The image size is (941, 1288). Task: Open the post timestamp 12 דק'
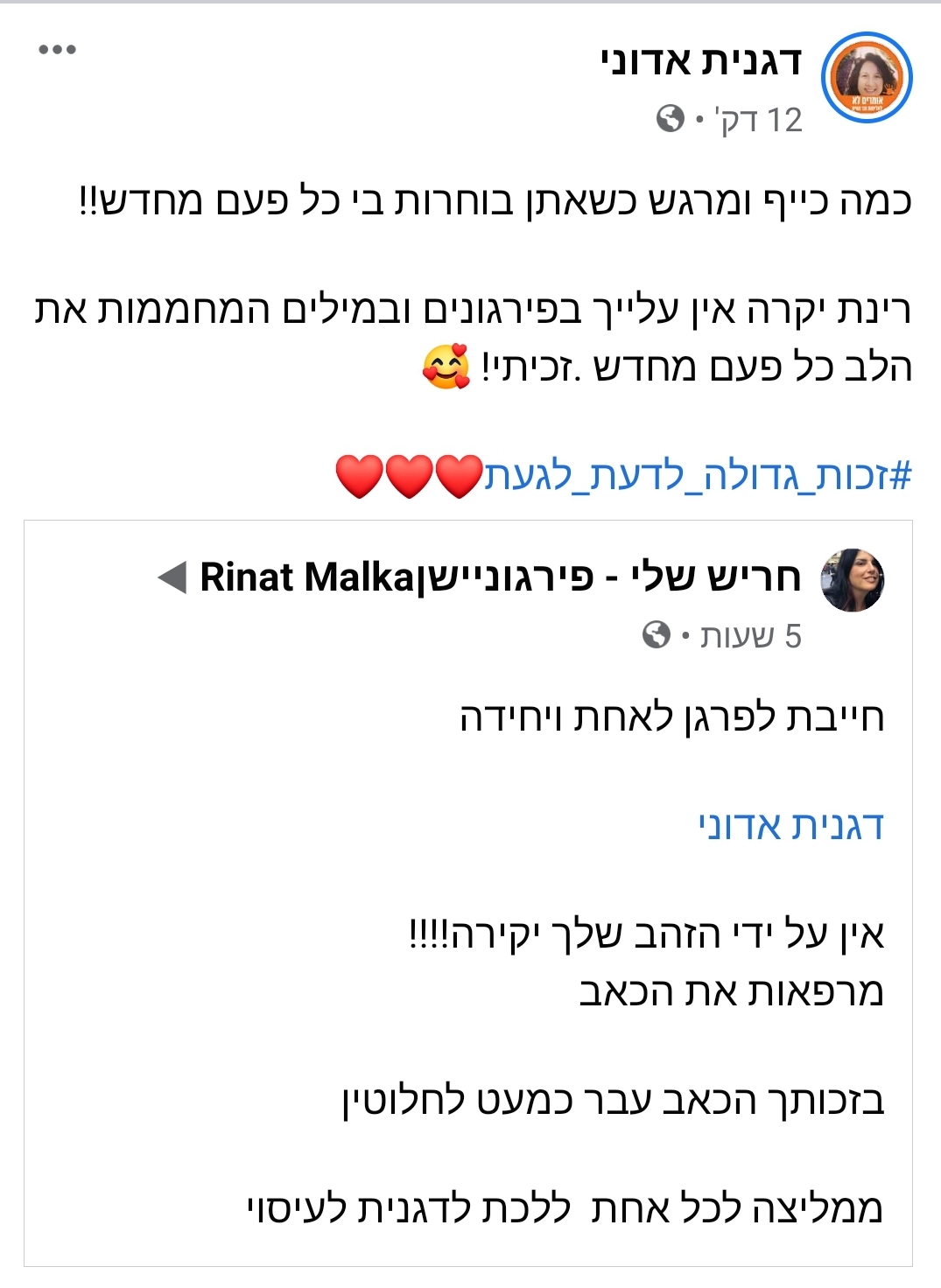758,120
